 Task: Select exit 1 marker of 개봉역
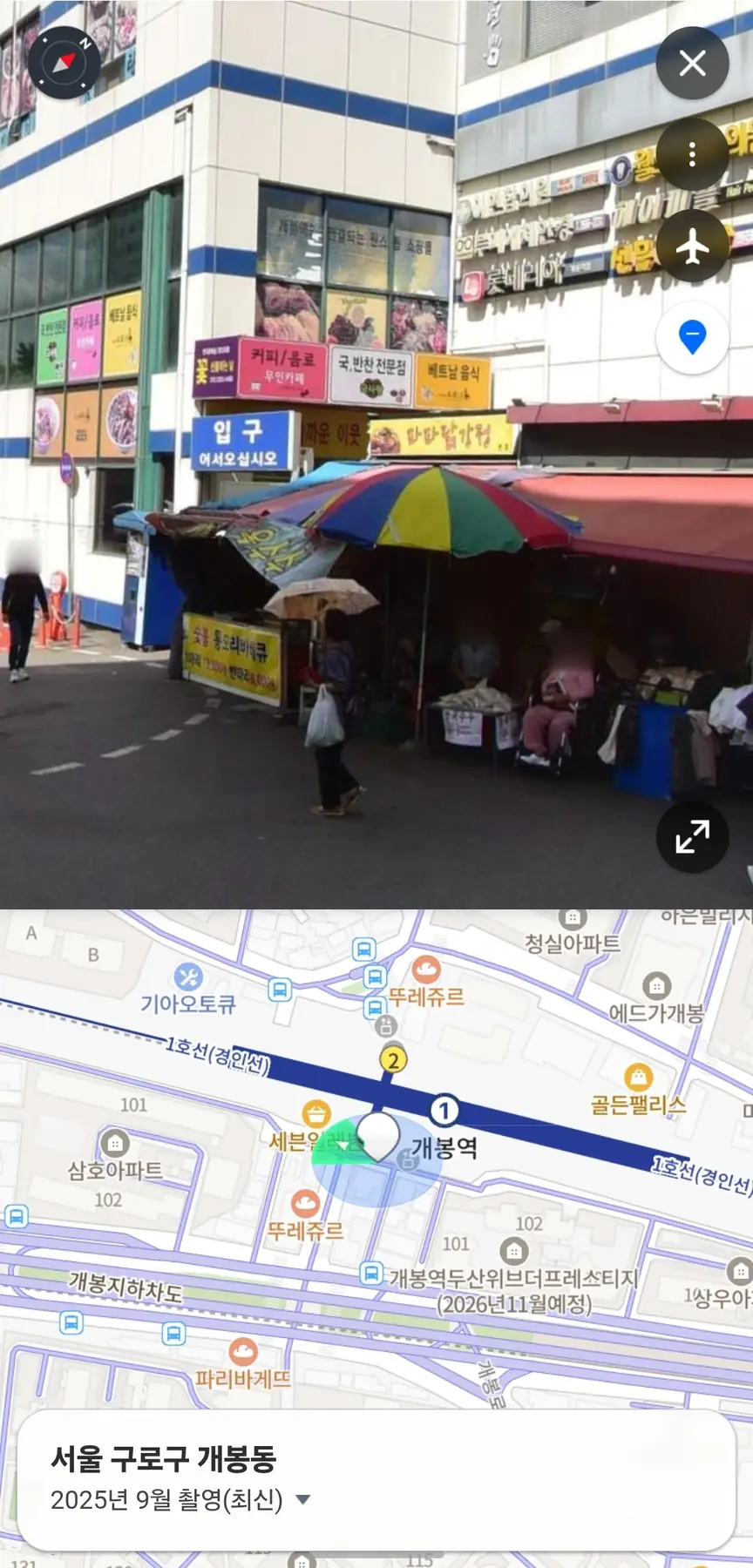click(444, 1110)
